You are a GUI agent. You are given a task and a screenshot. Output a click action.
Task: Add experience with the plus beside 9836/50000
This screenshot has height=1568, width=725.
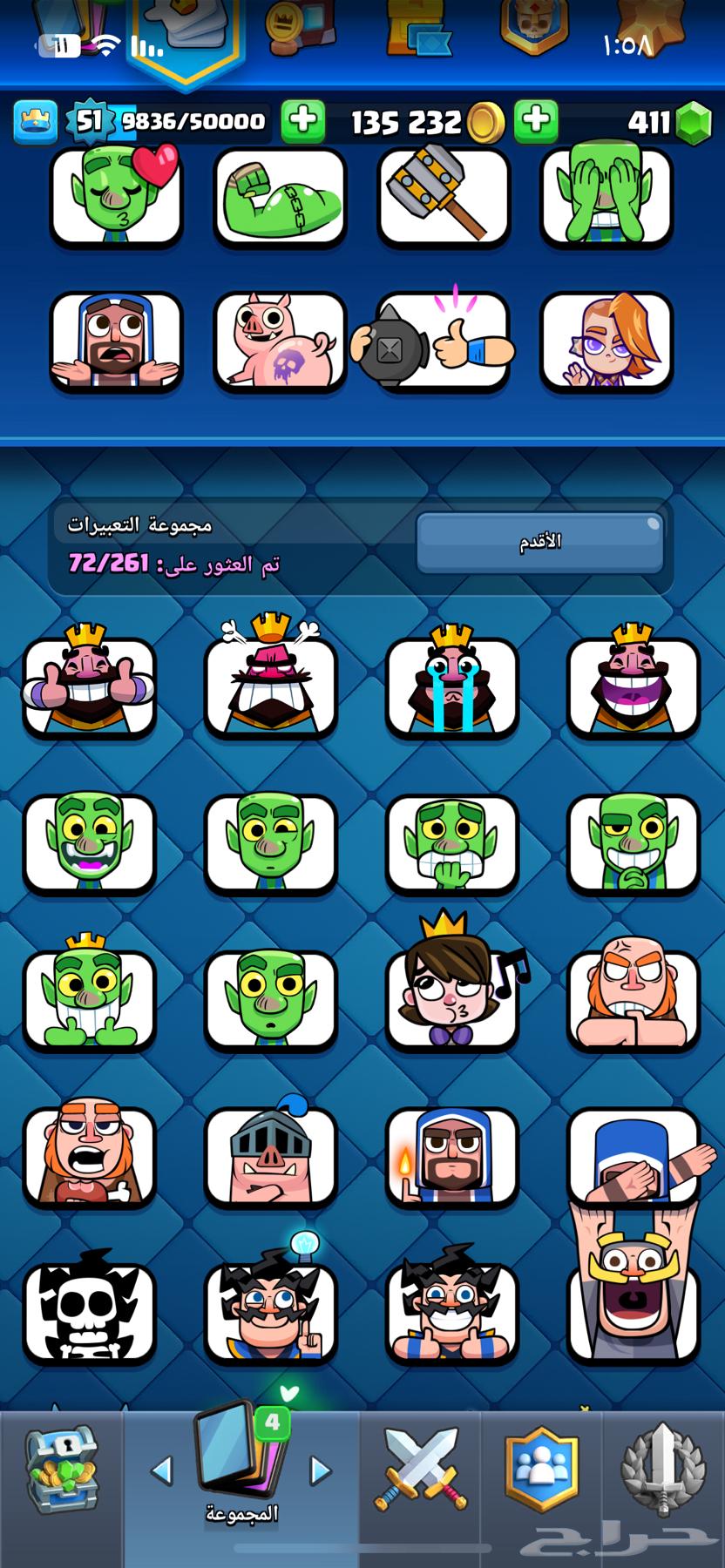[x=303, y=121]
